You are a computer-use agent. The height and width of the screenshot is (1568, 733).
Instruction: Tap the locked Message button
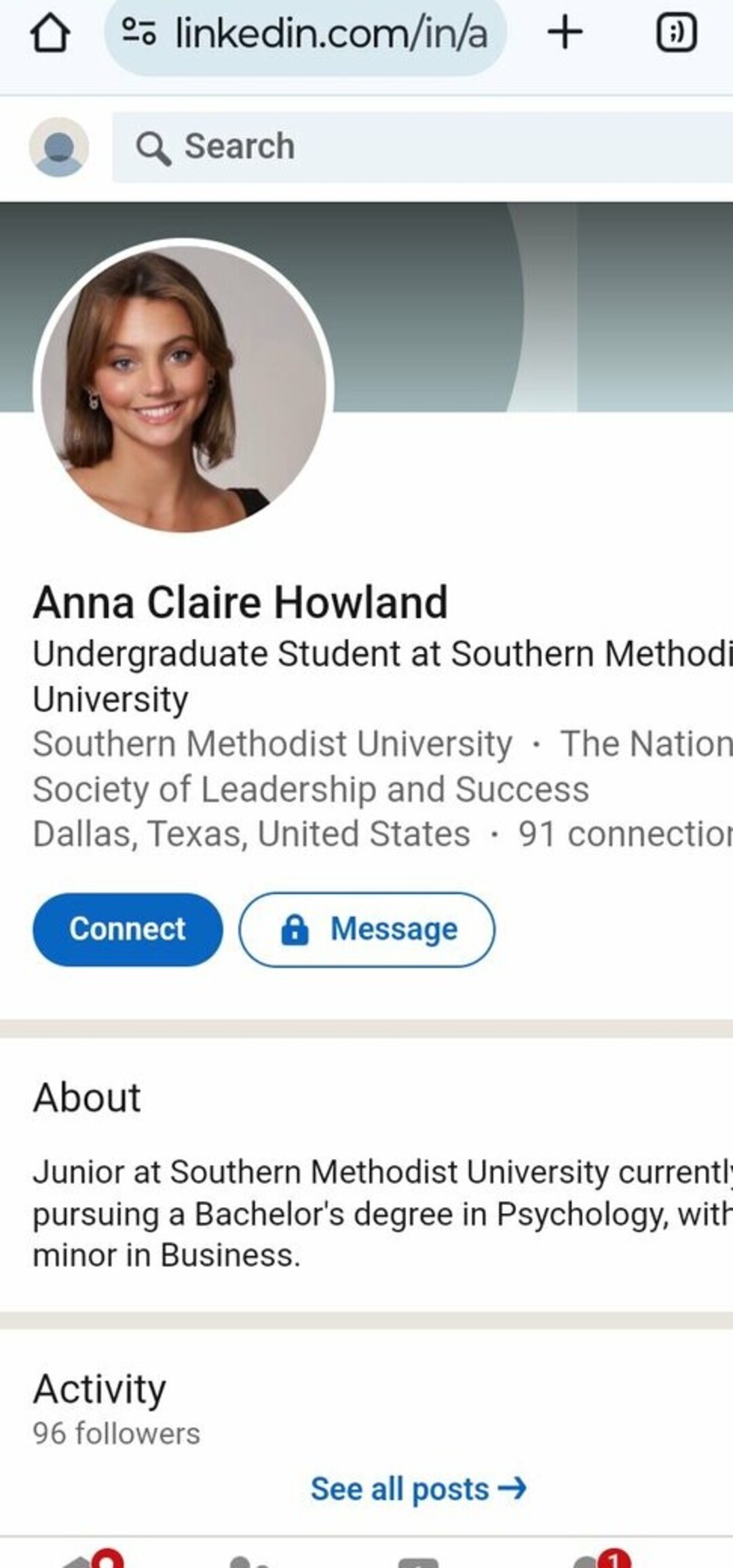[x=366, y=929]
